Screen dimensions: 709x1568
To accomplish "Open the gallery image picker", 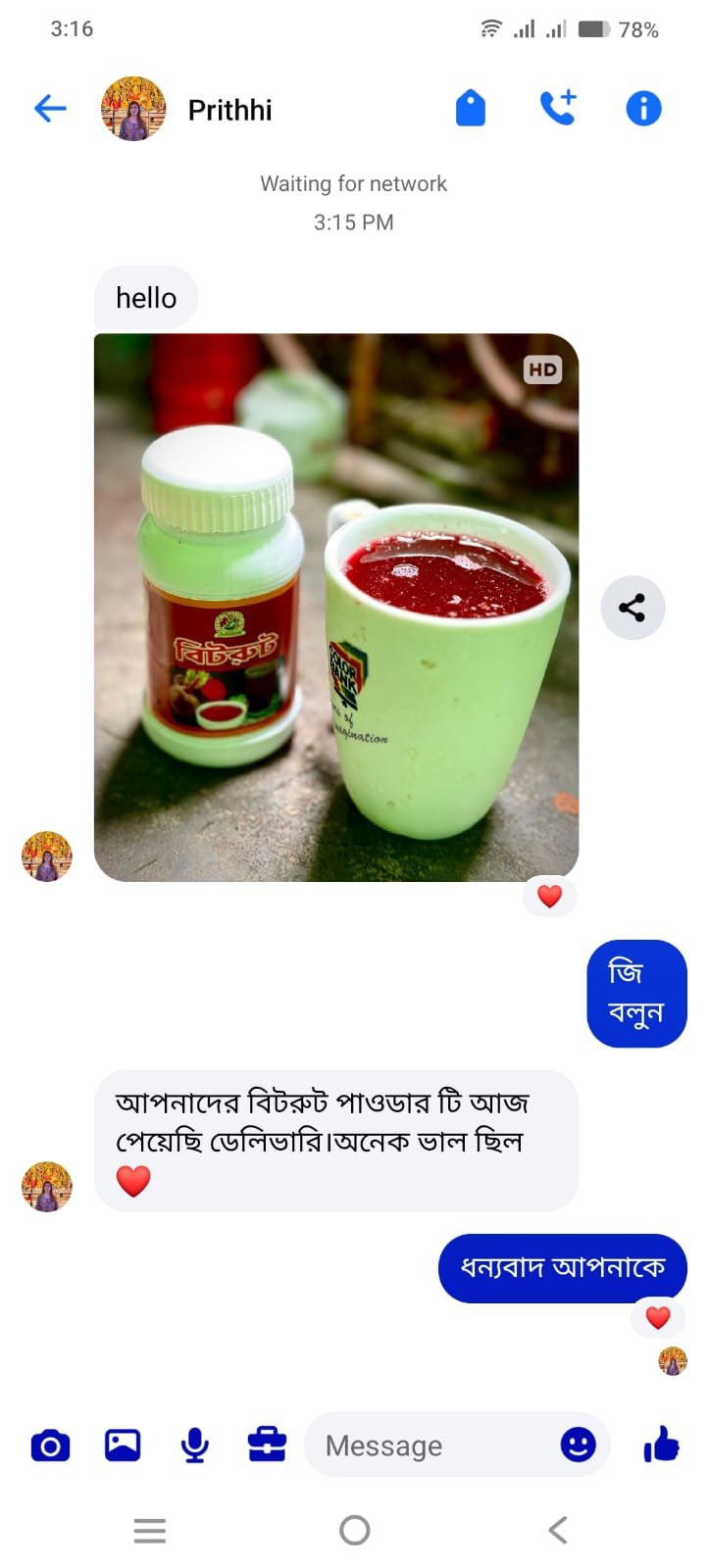I will tap(123, 1445).
